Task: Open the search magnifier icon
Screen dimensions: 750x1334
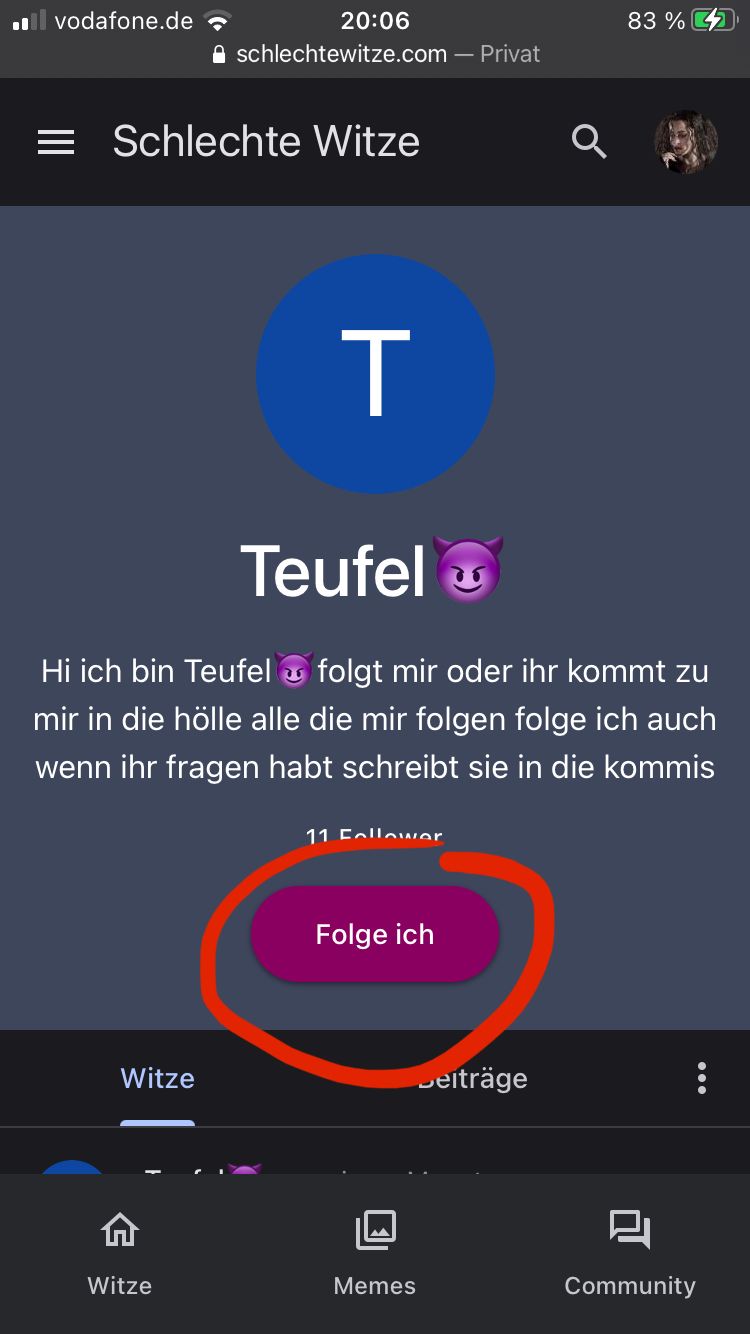Action: click(x=589, y=142)
